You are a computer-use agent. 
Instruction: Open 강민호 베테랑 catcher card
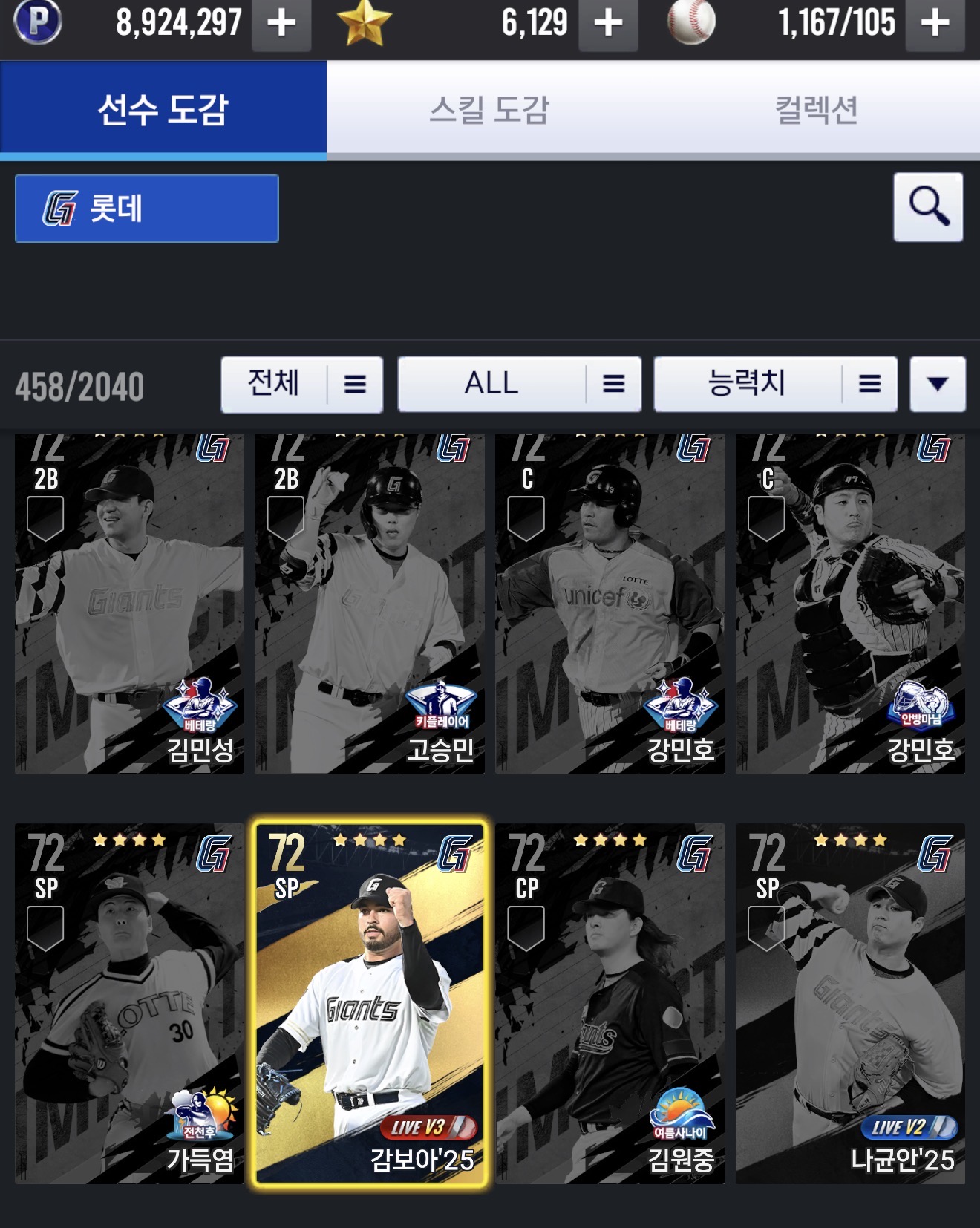coord(610,605)
